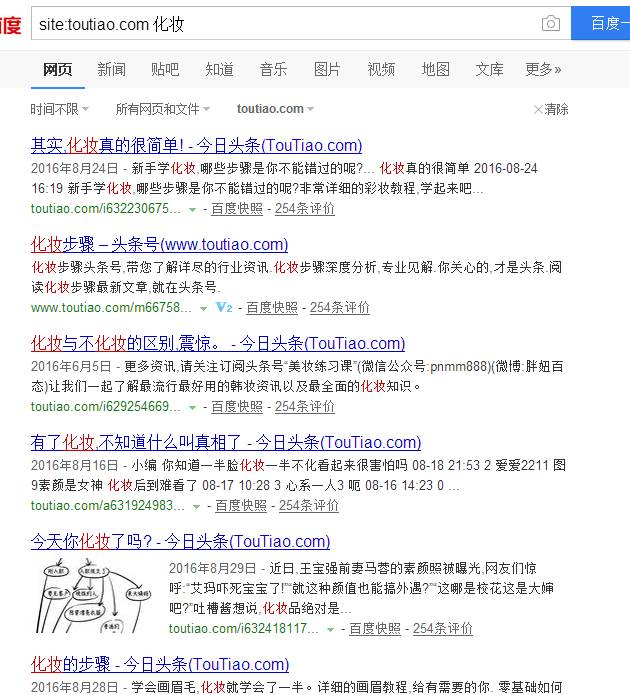Open the camera image search icon
The width and height of the screenshot is (630, 695).
[551, 23]
